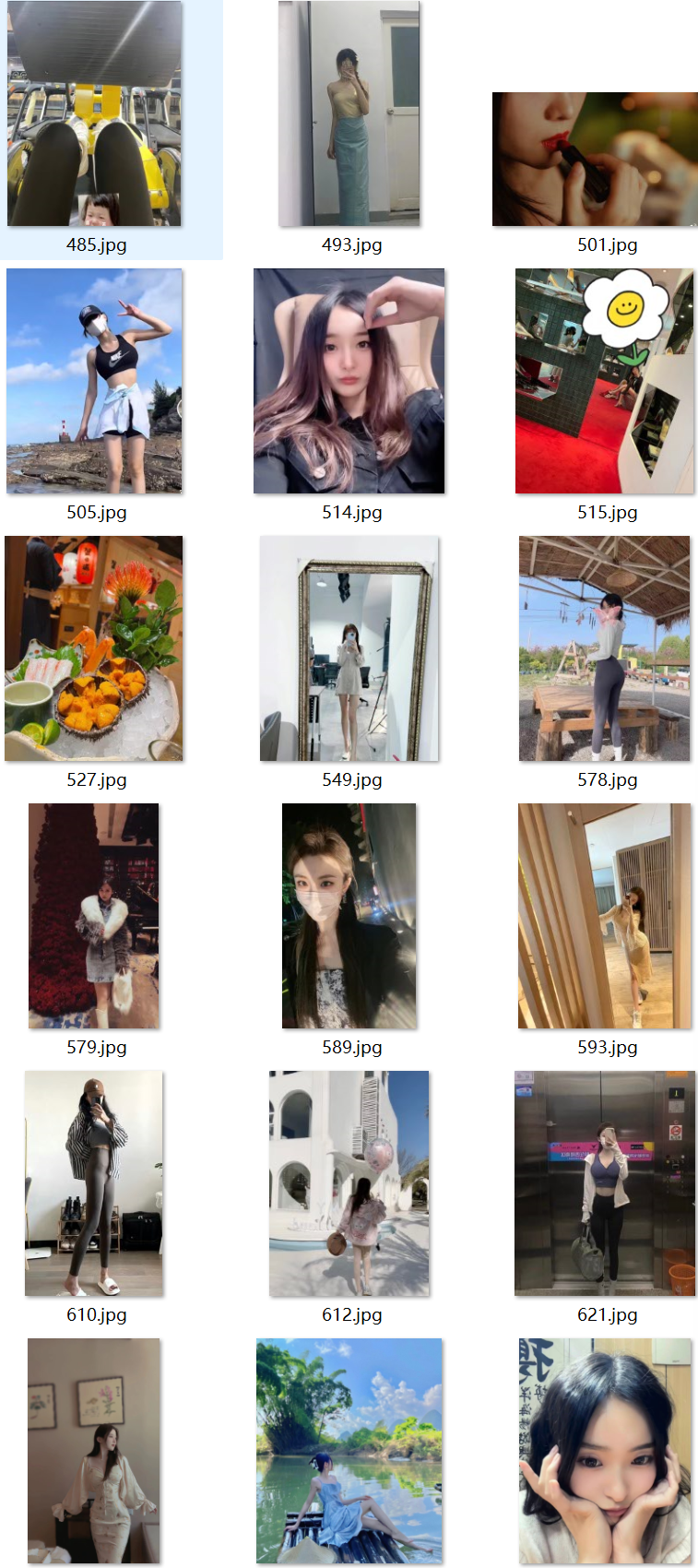Open 621.jpg from the grid
698x1568 pixels.
605,1183
